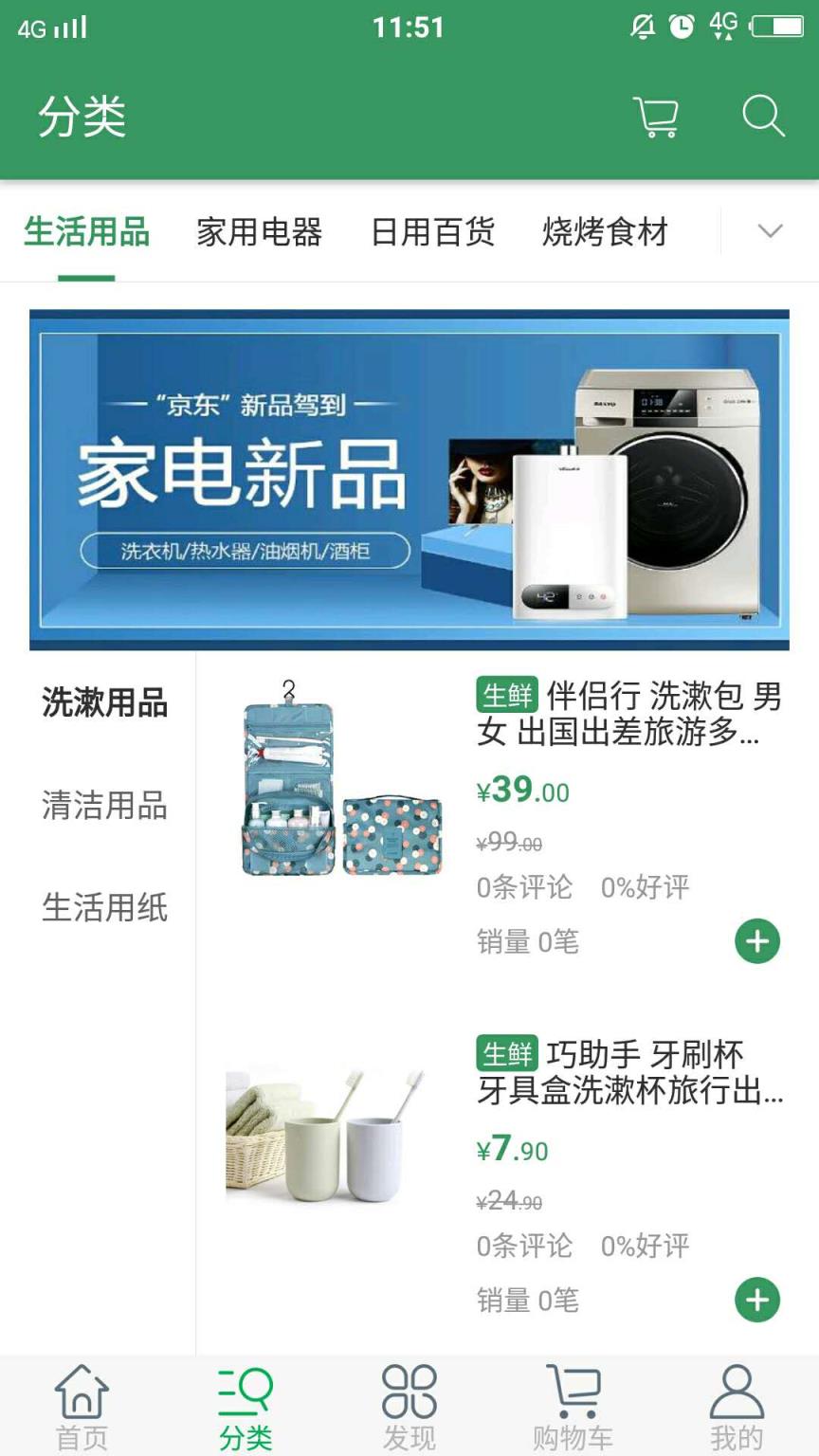Image resolution: width=819 pixels, height=1456 pixels.
Task: Expand the category dropdown chevron
Action: (770, 231)
